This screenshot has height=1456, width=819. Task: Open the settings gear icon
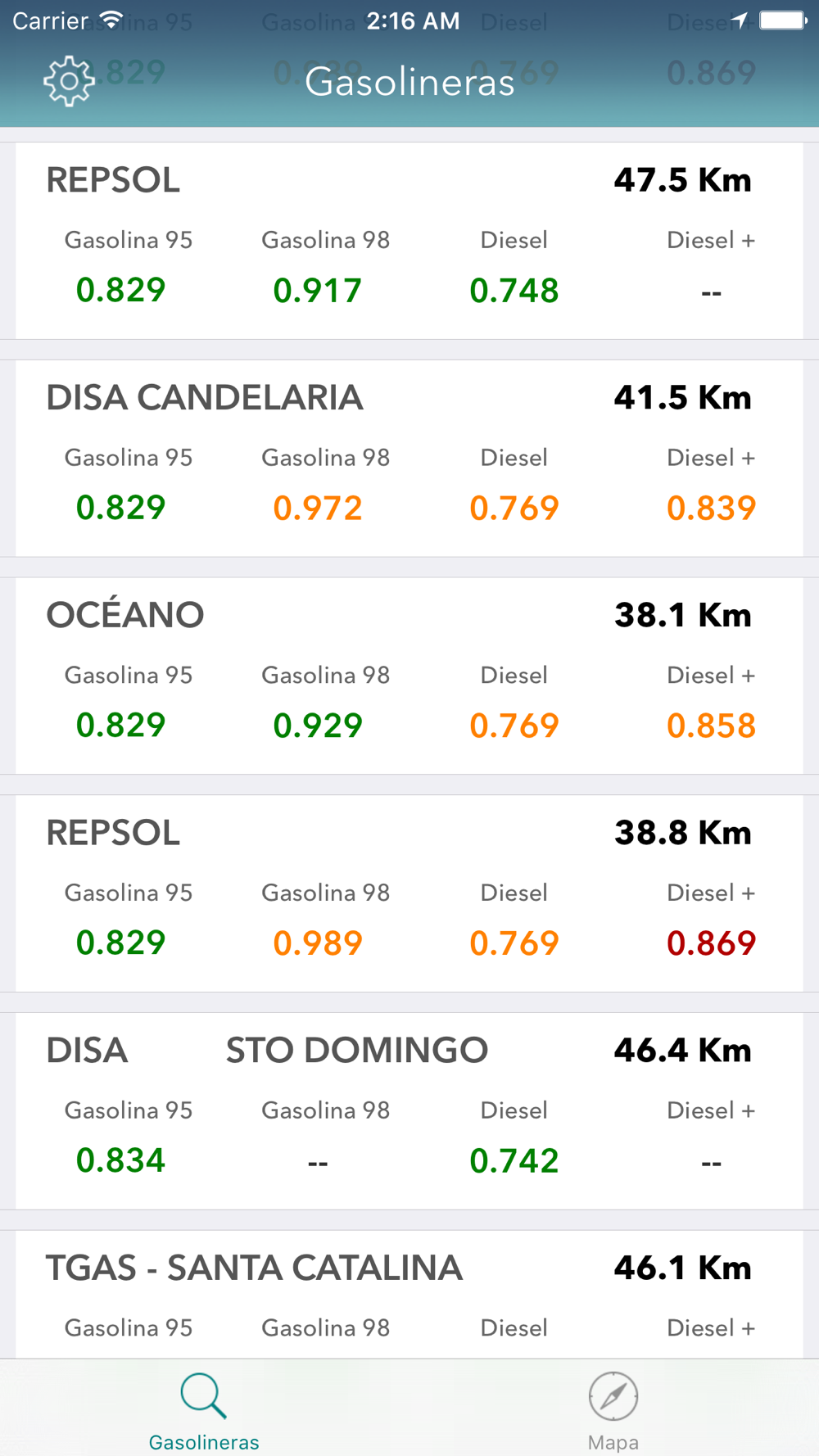point(69,81)
